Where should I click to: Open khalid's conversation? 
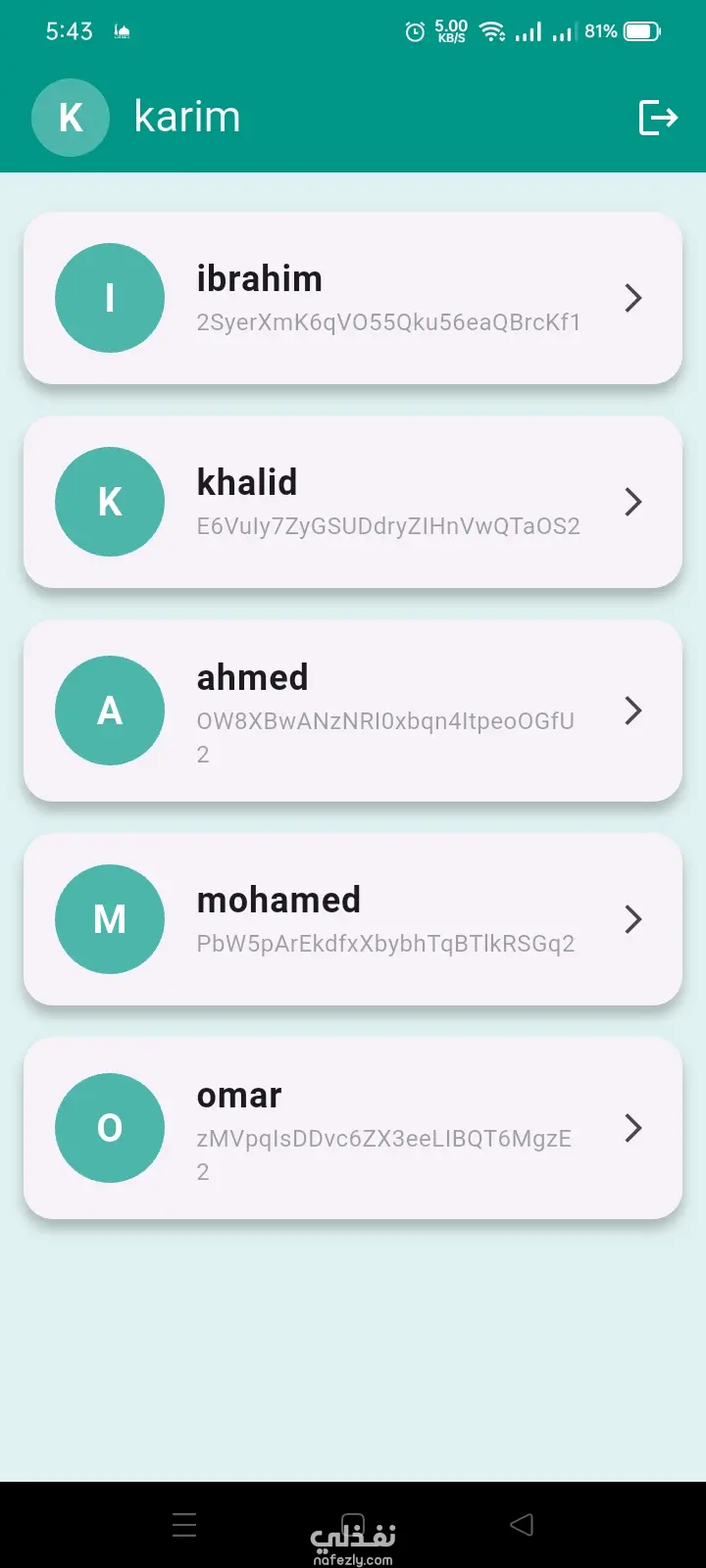click(x=352, y=502)
